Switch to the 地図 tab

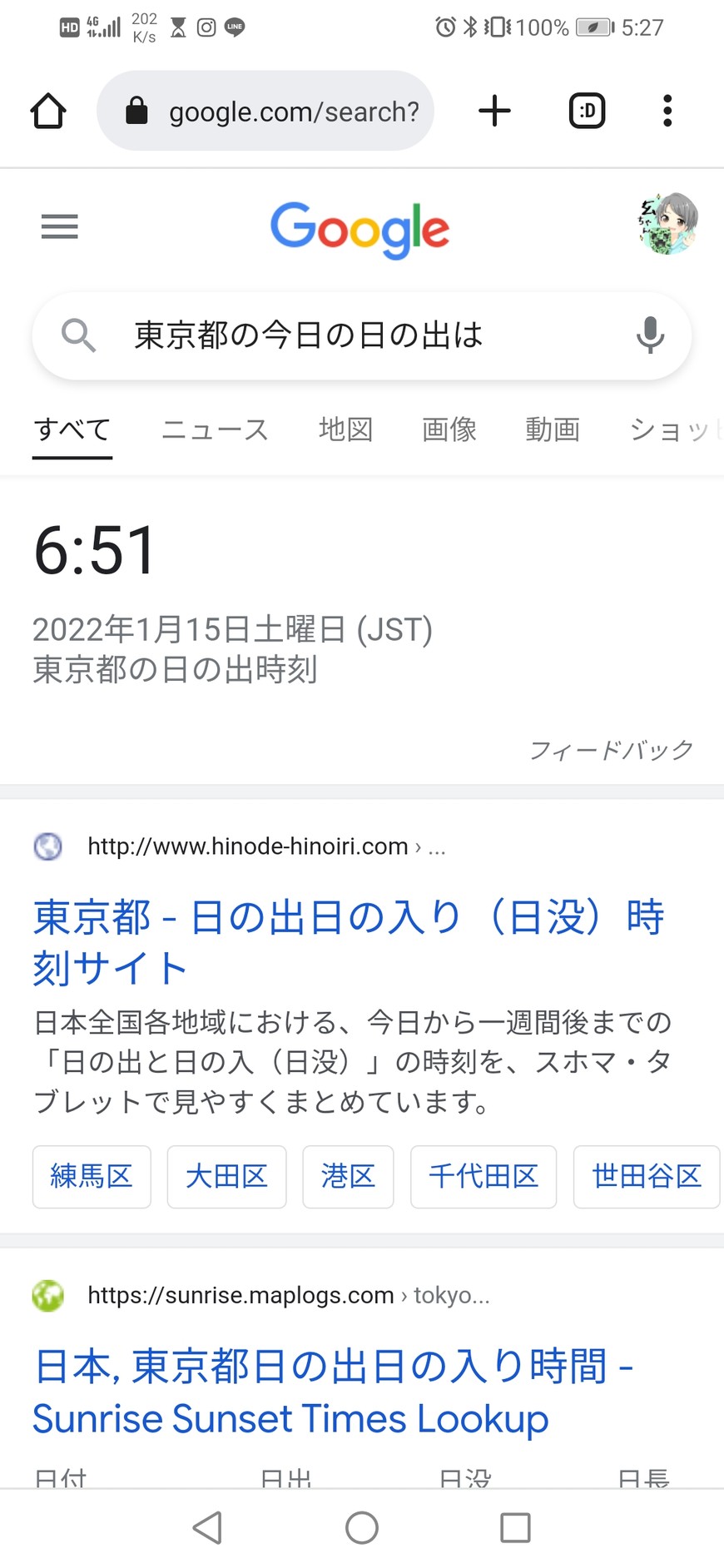coord(345,430)
